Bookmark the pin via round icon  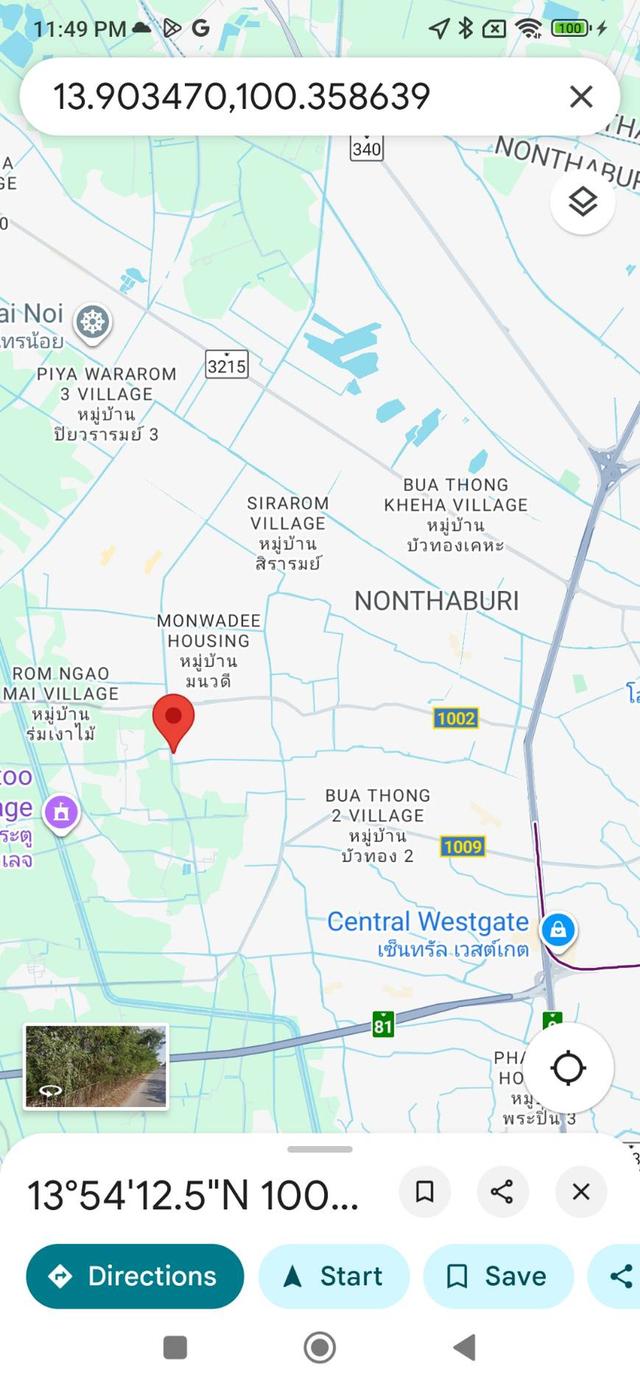point(424,1192)
